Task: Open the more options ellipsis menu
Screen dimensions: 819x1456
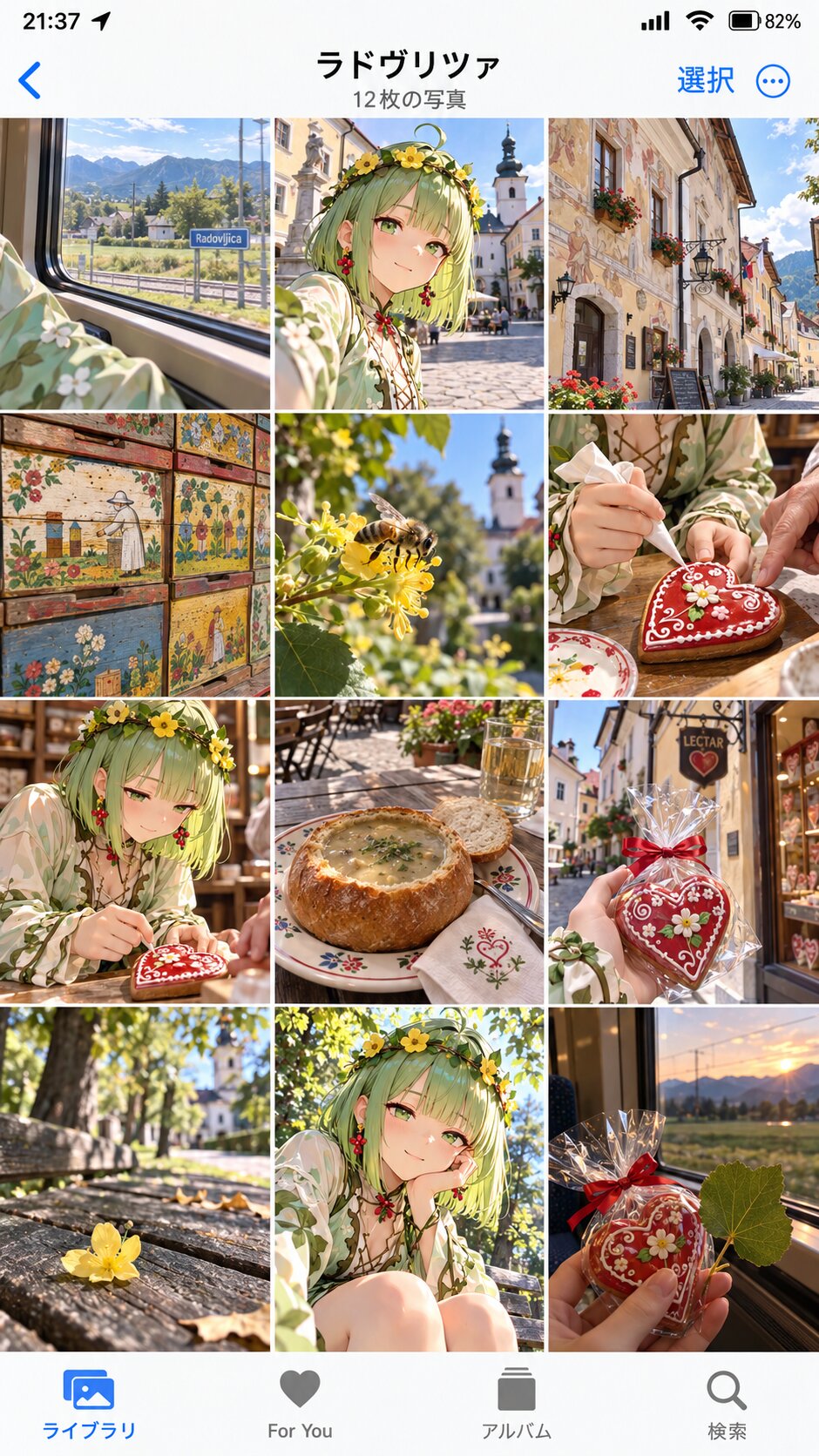Action: (x=773, y=81)
